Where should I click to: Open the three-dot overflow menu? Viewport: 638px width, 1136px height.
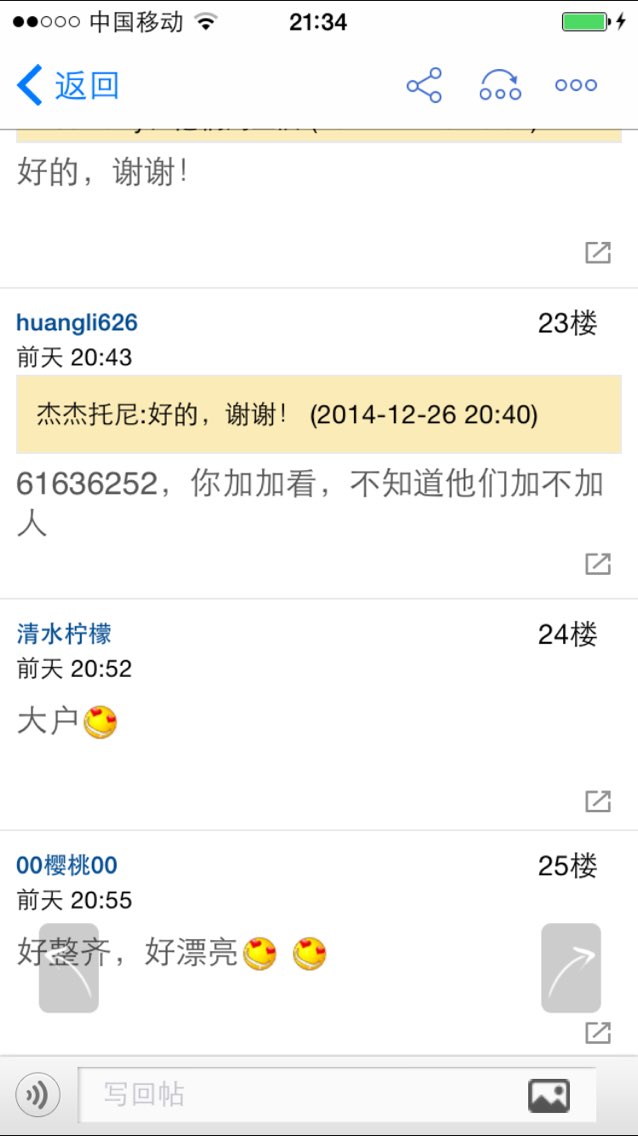coord(576,85)
